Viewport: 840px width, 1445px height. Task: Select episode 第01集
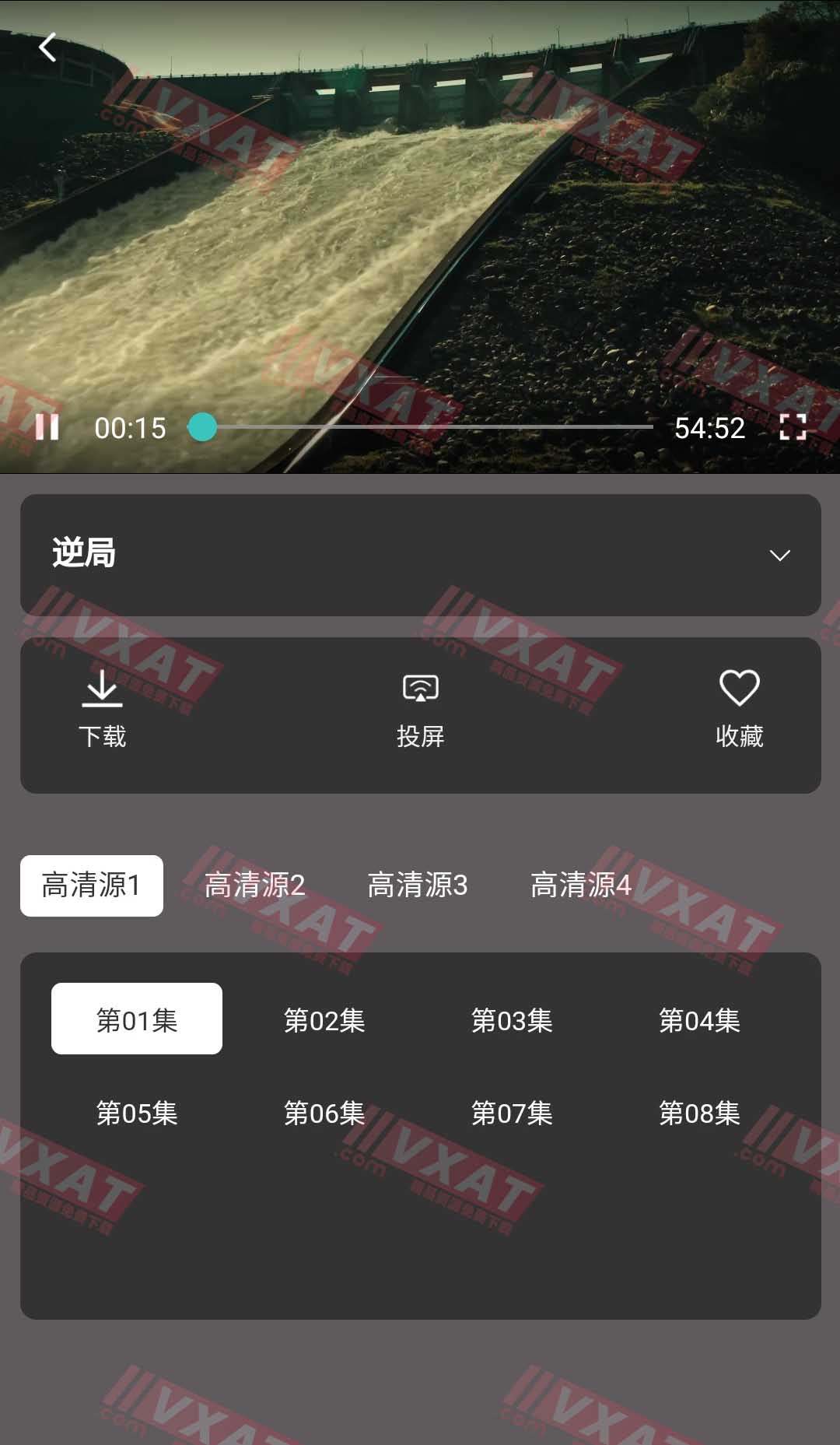tap(137, 1019)
